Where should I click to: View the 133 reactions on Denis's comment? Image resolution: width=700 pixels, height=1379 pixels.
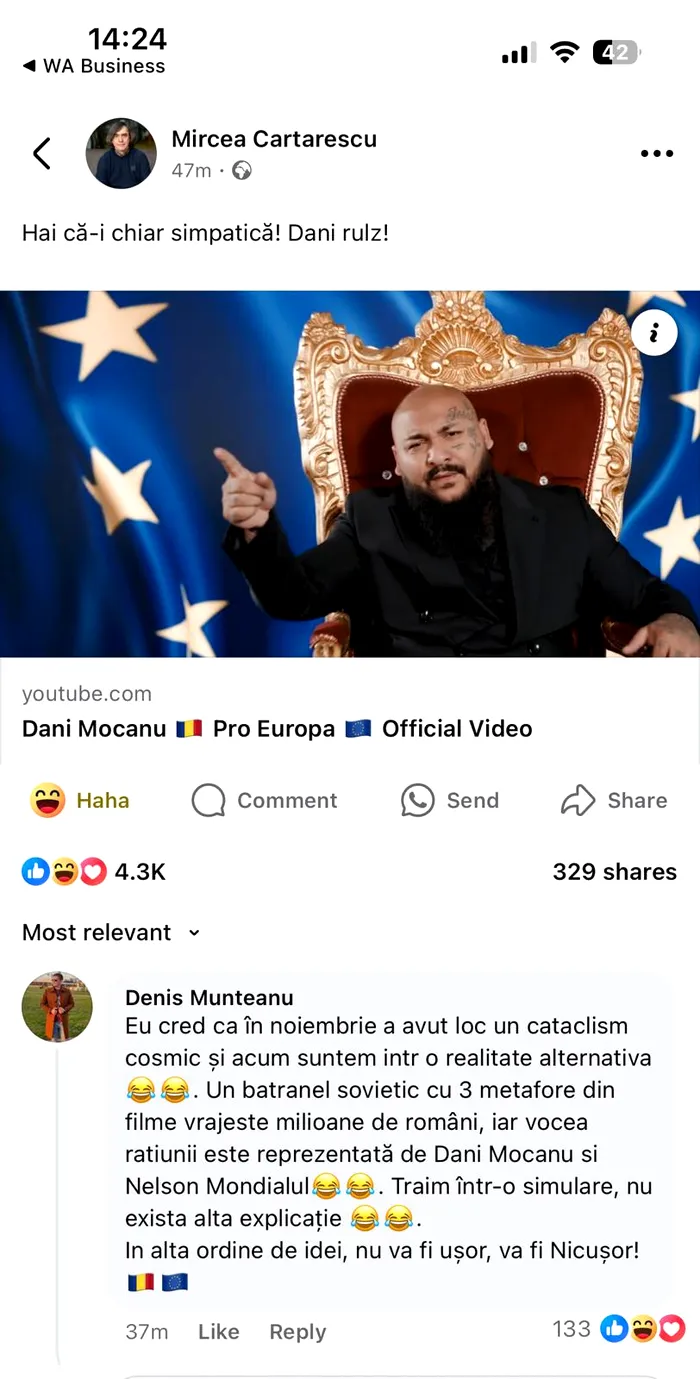618,1329
